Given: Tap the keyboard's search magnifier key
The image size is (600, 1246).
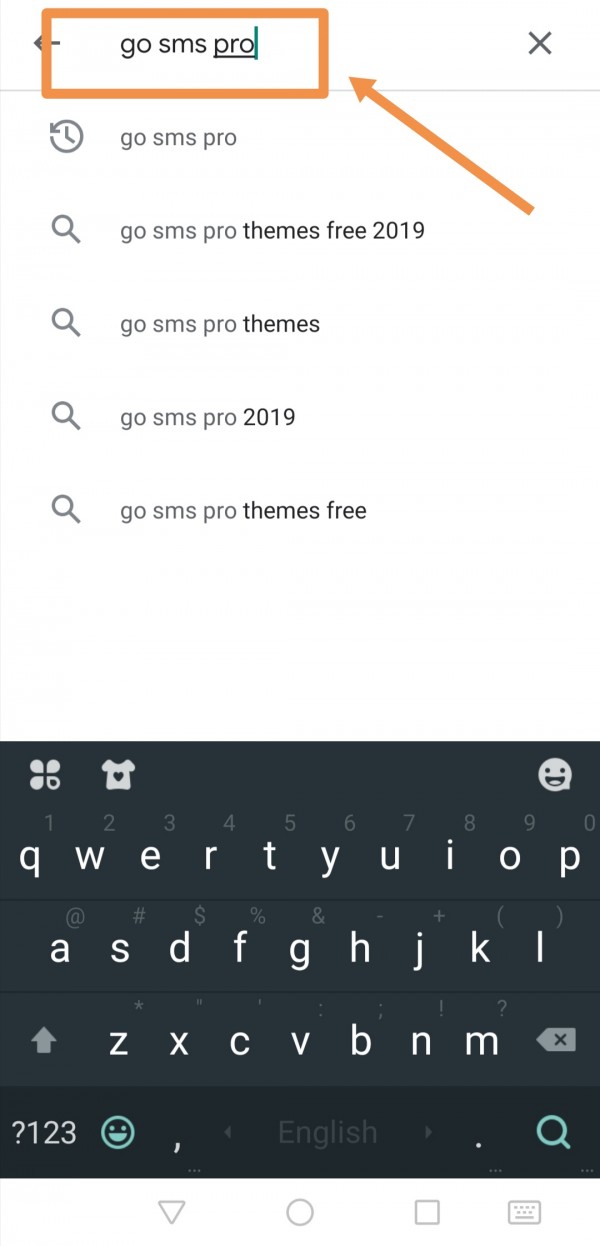Looking at the screenshot, I should [x=552, y=1132].
